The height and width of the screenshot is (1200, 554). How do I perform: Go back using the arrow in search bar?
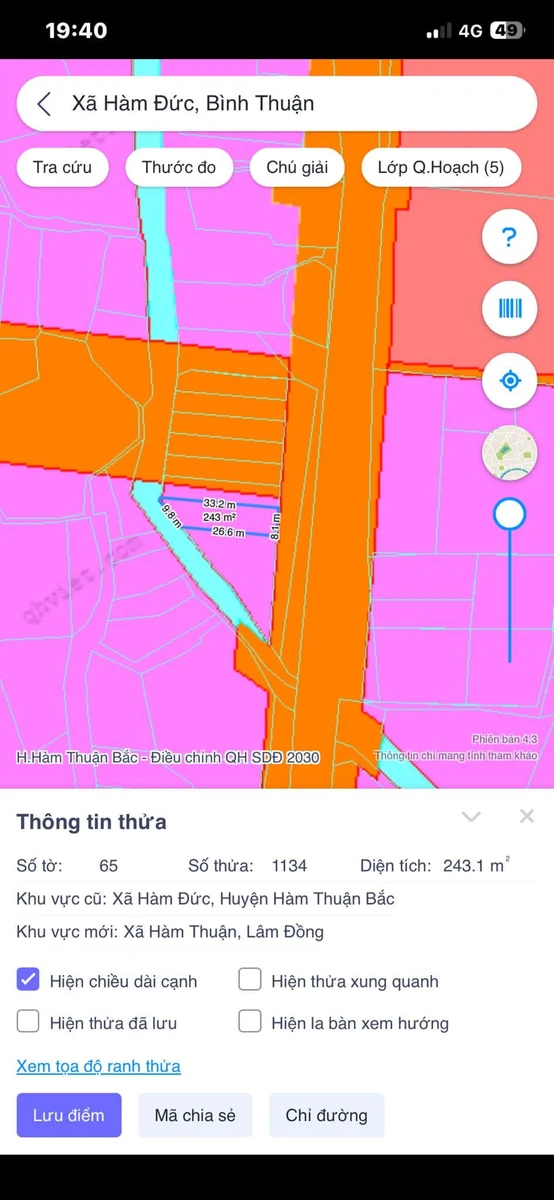(x=44, y=104)
